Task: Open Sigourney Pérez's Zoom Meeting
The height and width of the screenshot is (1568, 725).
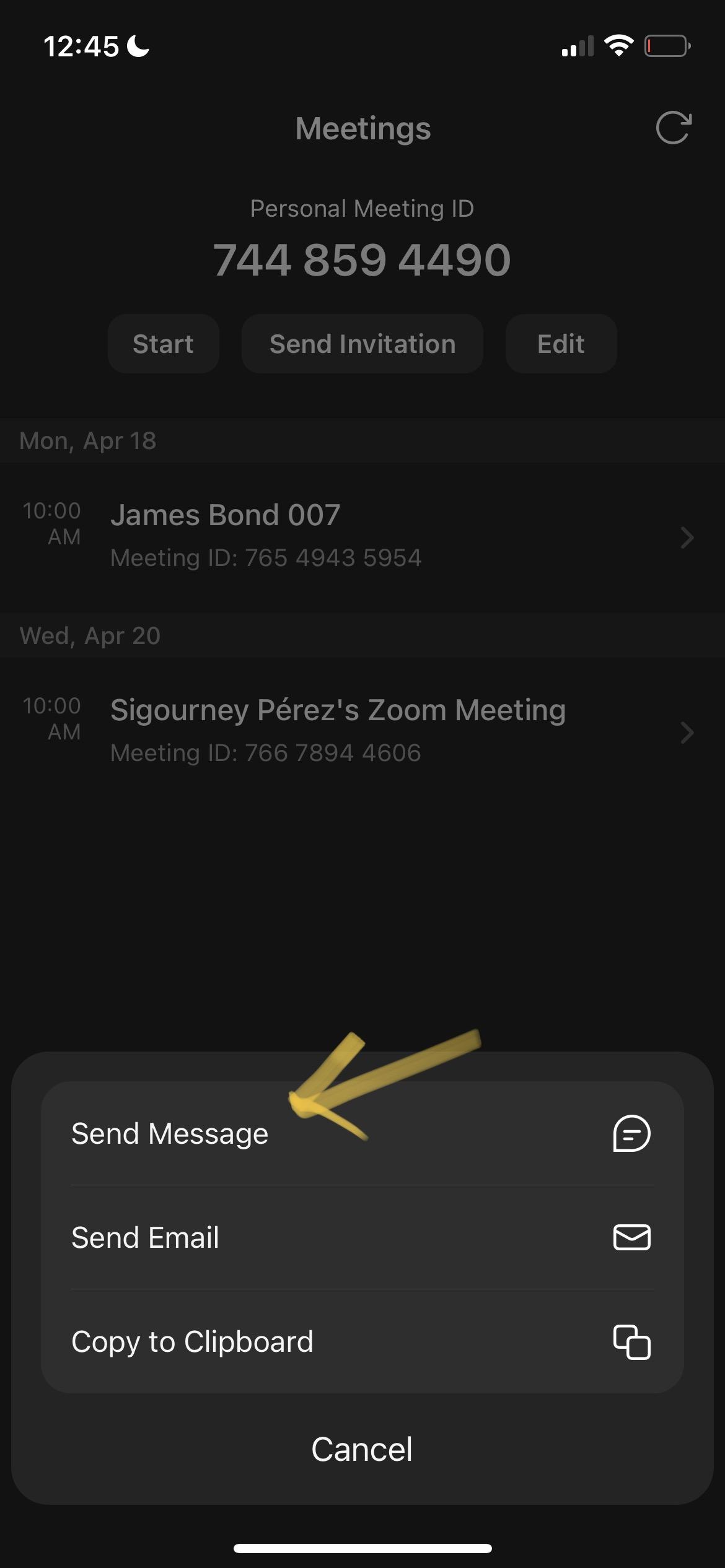Action: click(x=362, y=731)
